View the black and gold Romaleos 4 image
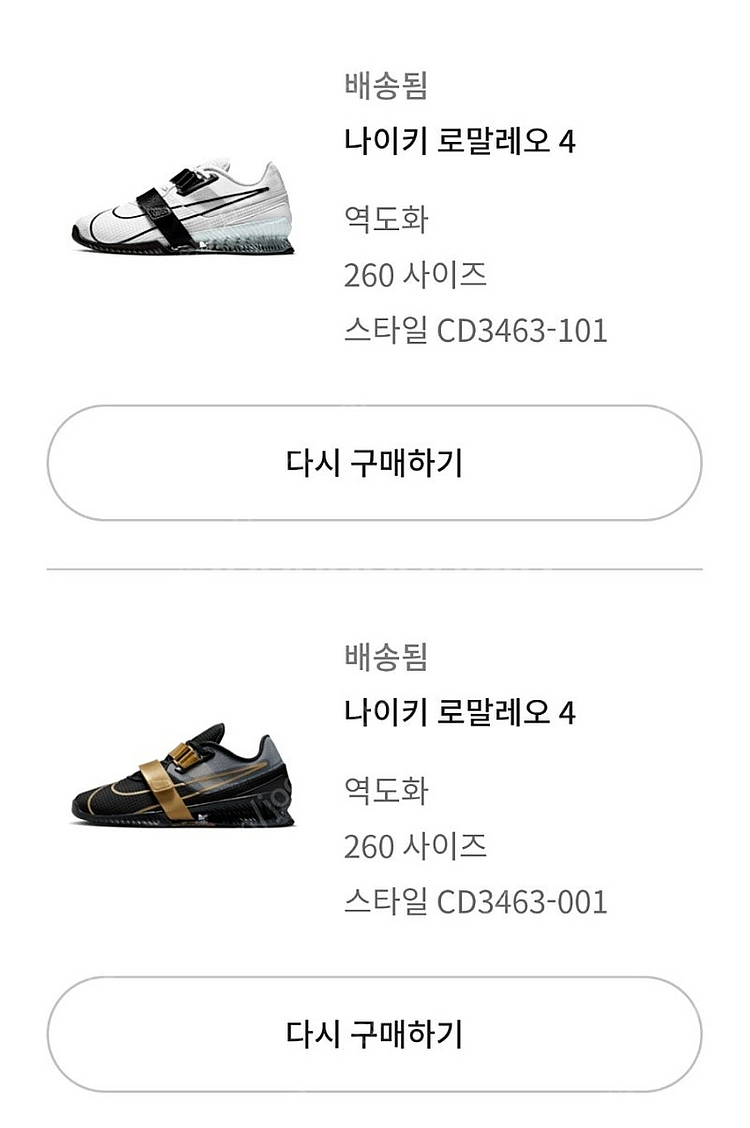 coord(183,778)
